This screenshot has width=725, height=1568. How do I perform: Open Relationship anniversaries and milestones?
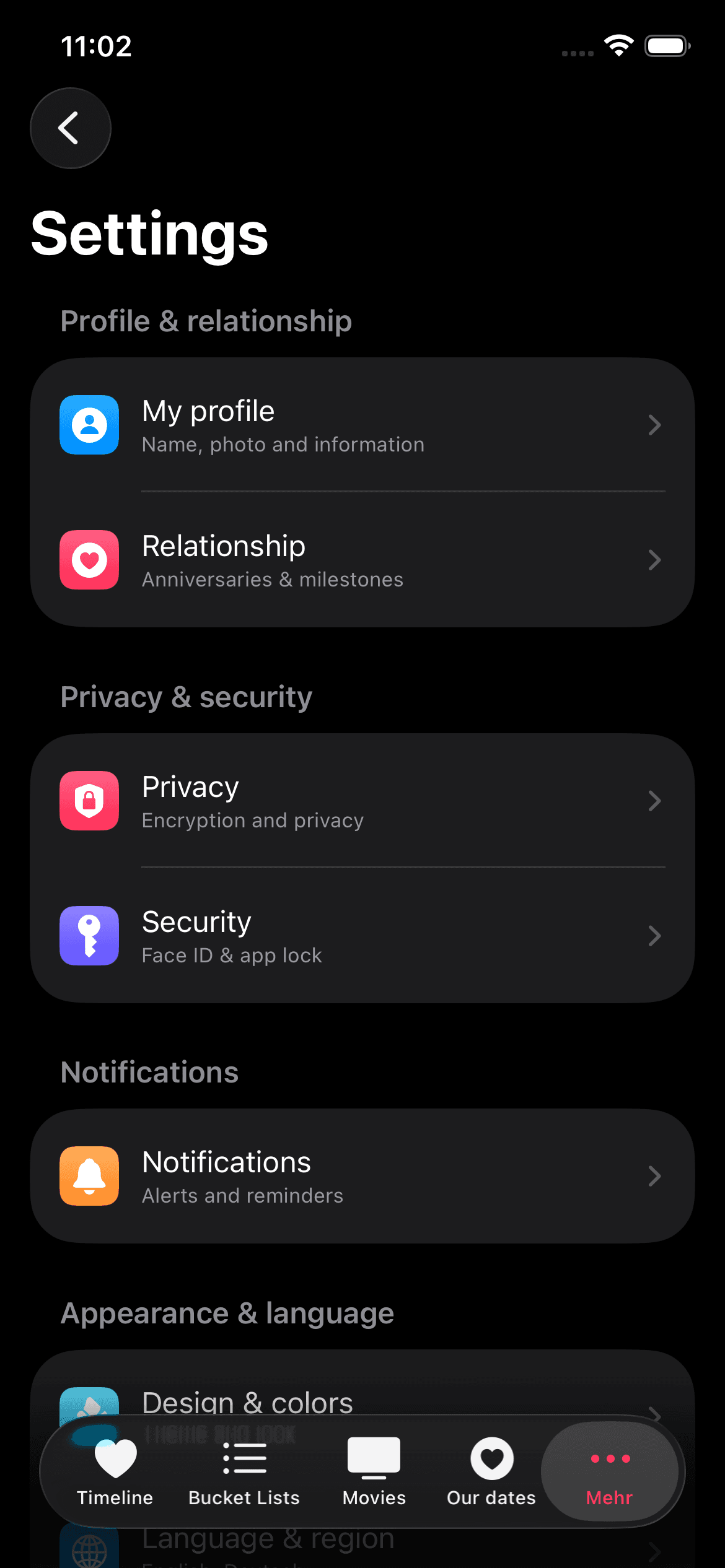[x=362, y=560]
